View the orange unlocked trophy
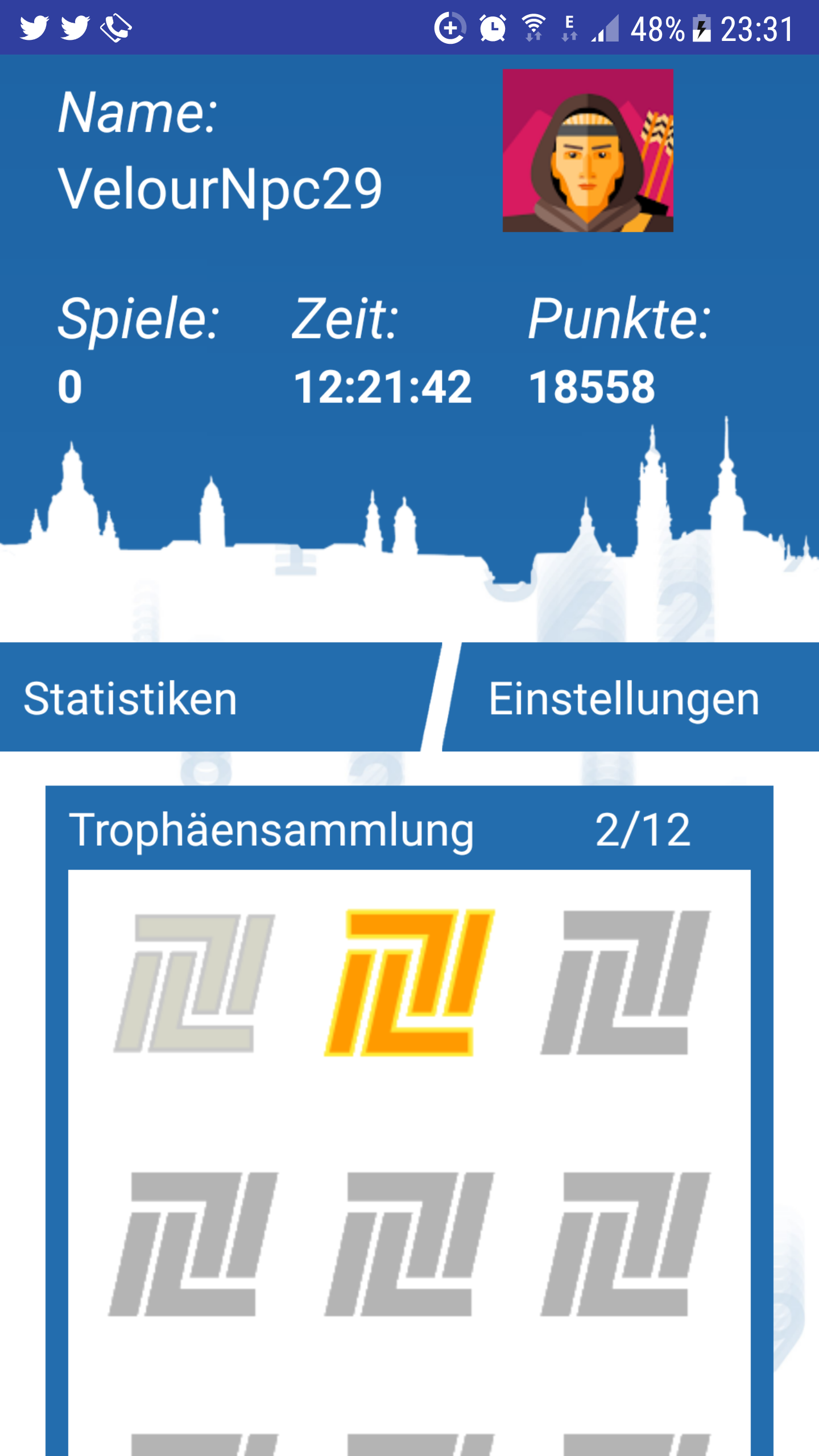Image resolution: width=819 pixels, height=1456 pixels. (409, 982)
